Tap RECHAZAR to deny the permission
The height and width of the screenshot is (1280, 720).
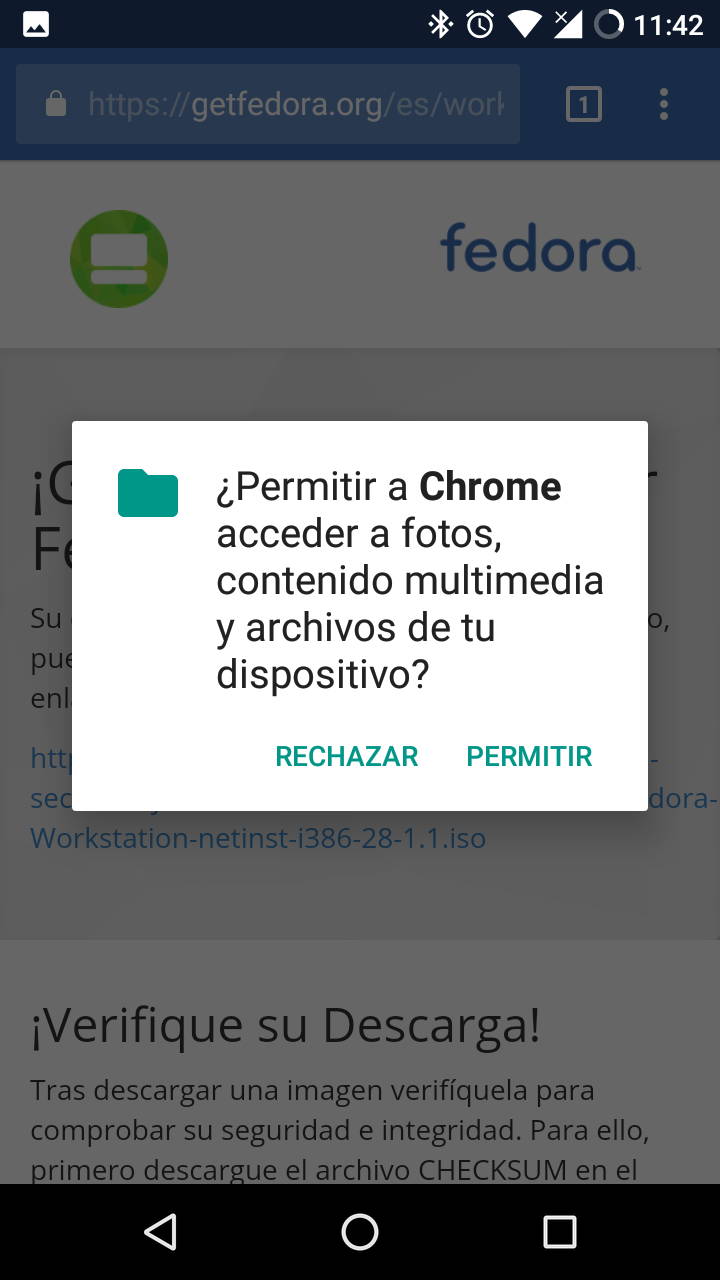click(x=347, y=756)
